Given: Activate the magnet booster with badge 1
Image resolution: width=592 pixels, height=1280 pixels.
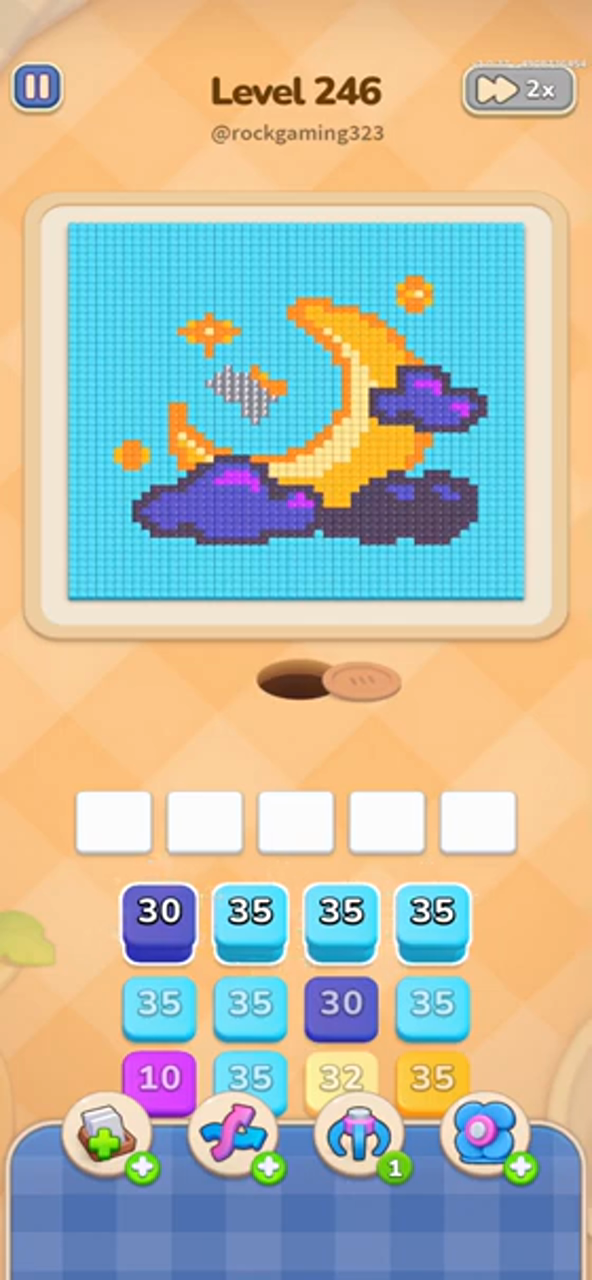Looking at the screenshot, I should (x=359, y=1137).
